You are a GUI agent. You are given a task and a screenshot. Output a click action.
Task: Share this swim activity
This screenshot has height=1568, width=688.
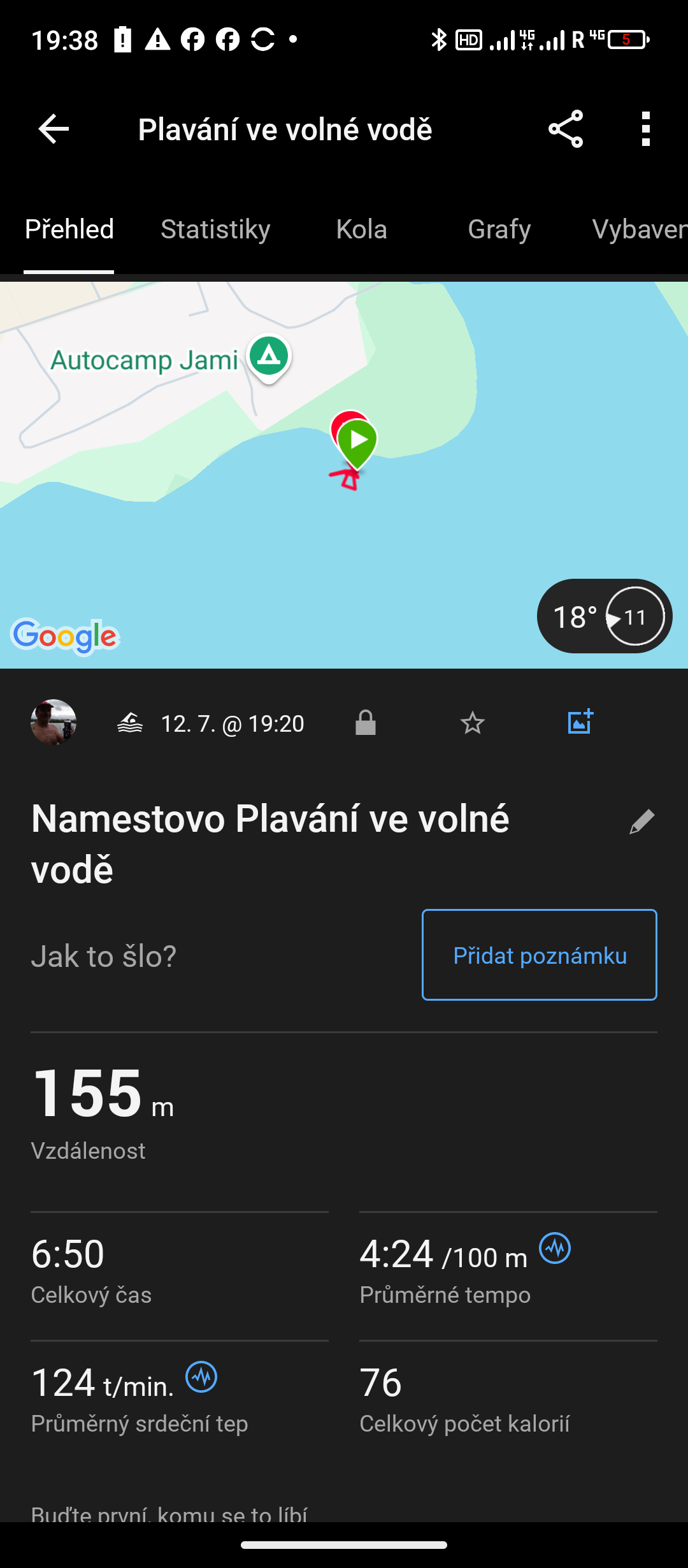[x=566, y=129]
